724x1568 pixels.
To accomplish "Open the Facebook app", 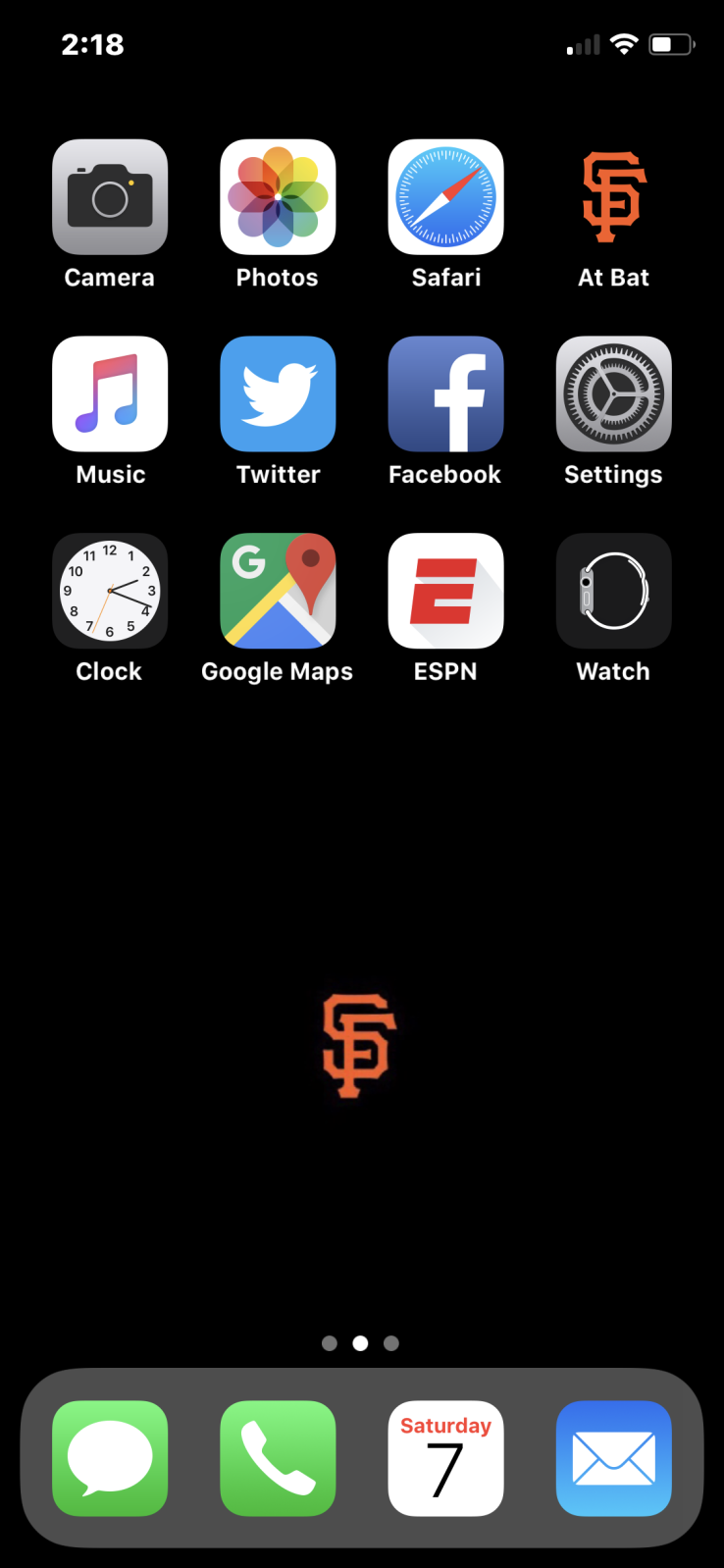I will click(445, 394).
